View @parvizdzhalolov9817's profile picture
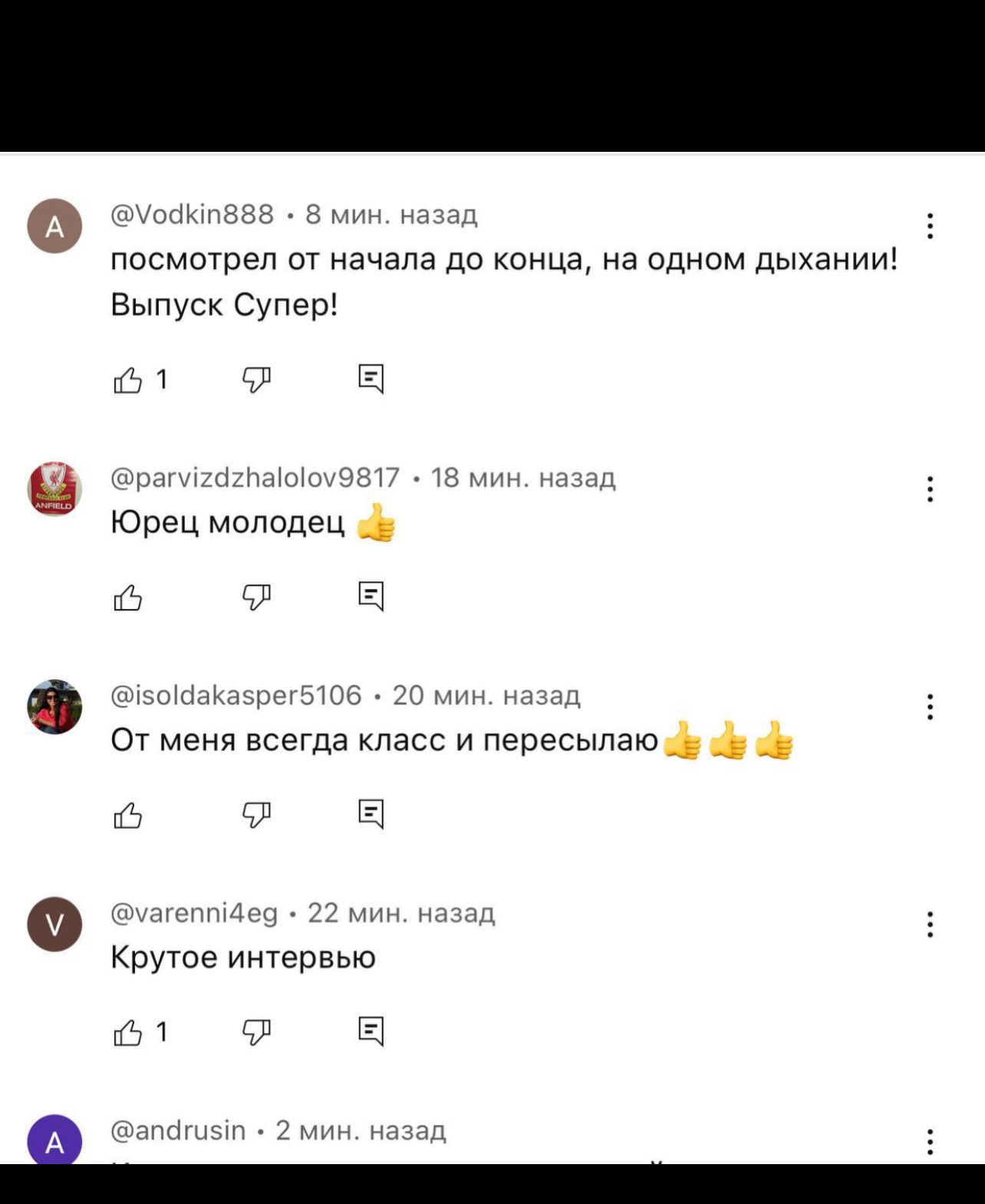Screen dimensions: 985x1204 [54, 489]
